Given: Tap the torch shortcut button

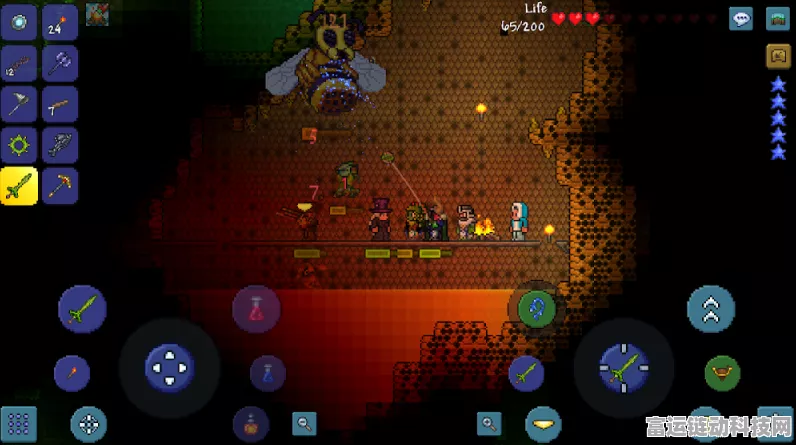Looking at the screenshot, I should (x=72, y=373).
